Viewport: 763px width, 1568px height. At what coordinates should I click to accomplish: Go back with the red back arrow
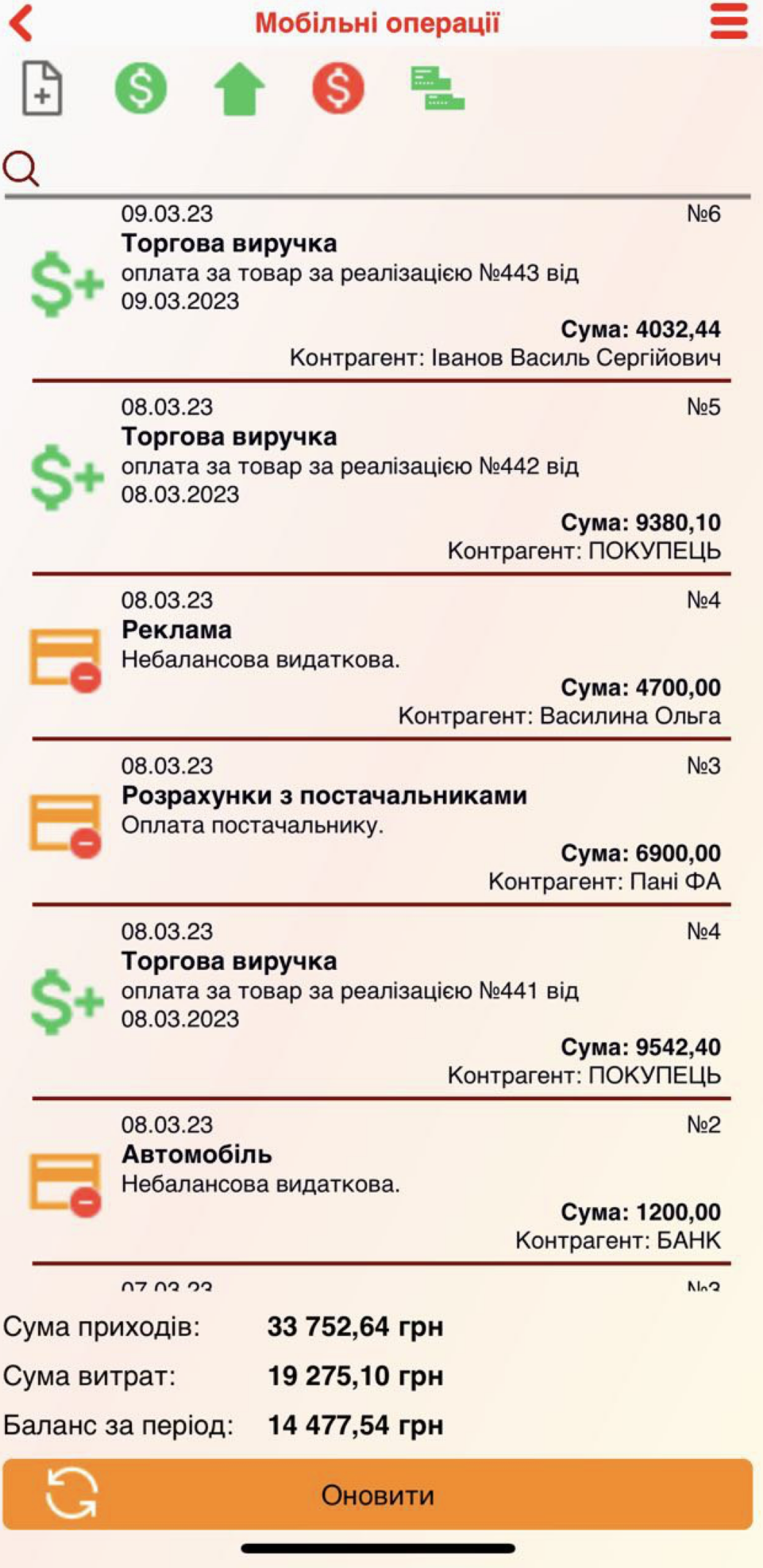pos(20,22)
